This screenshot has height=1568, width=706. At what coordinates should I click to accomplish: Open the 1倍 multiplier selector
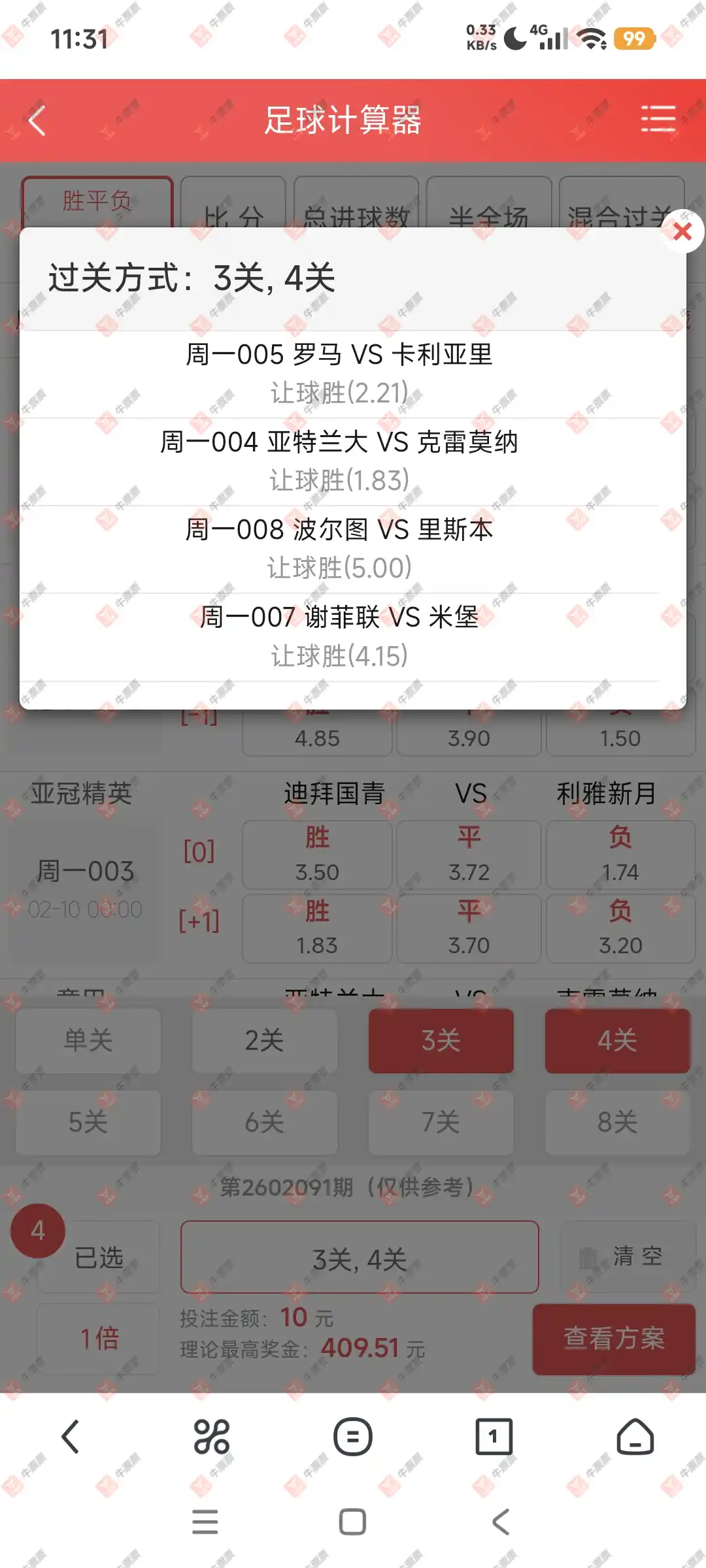pos(99,1339)
